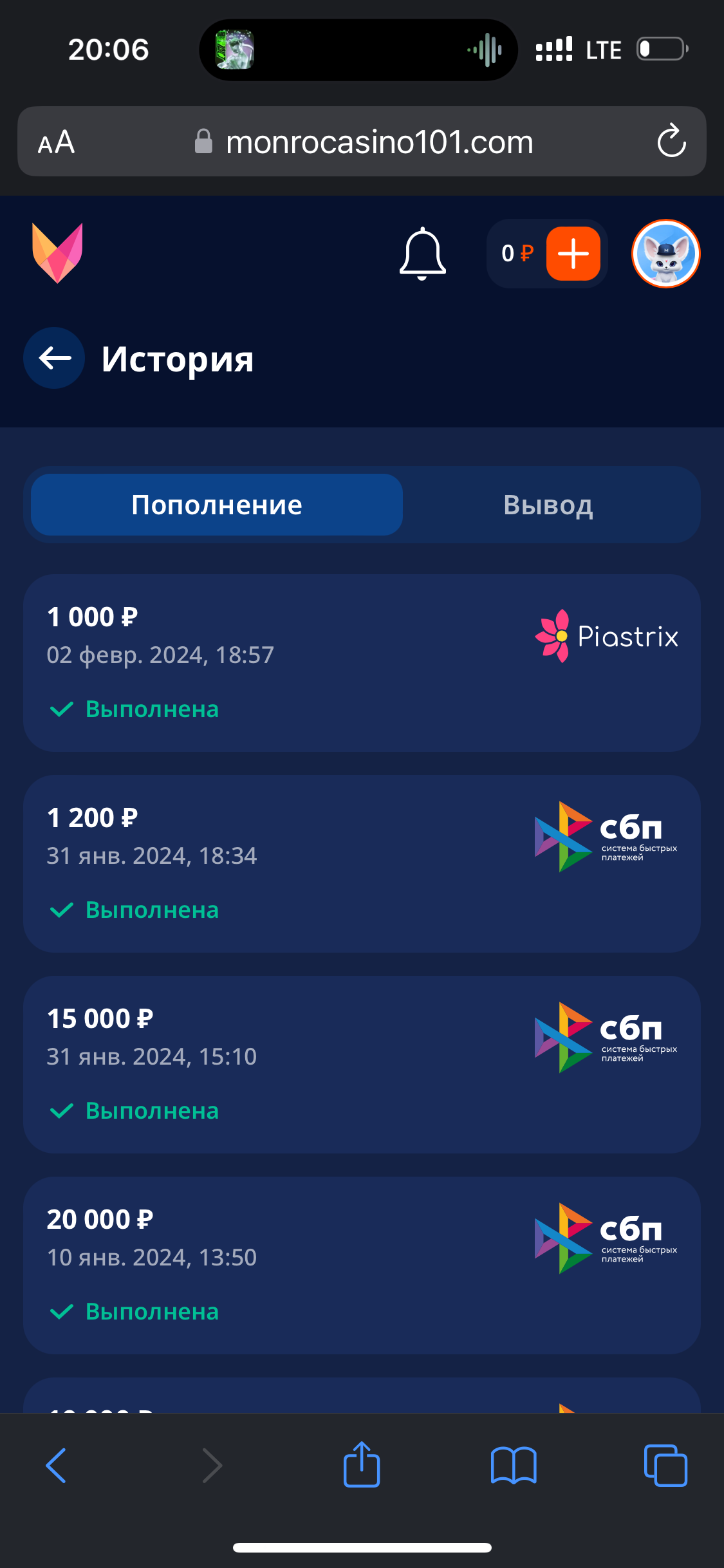The width and height of the screenshot is (724, 1568).
Task: Open the notifications bell
Action: (x=423, y=254)
